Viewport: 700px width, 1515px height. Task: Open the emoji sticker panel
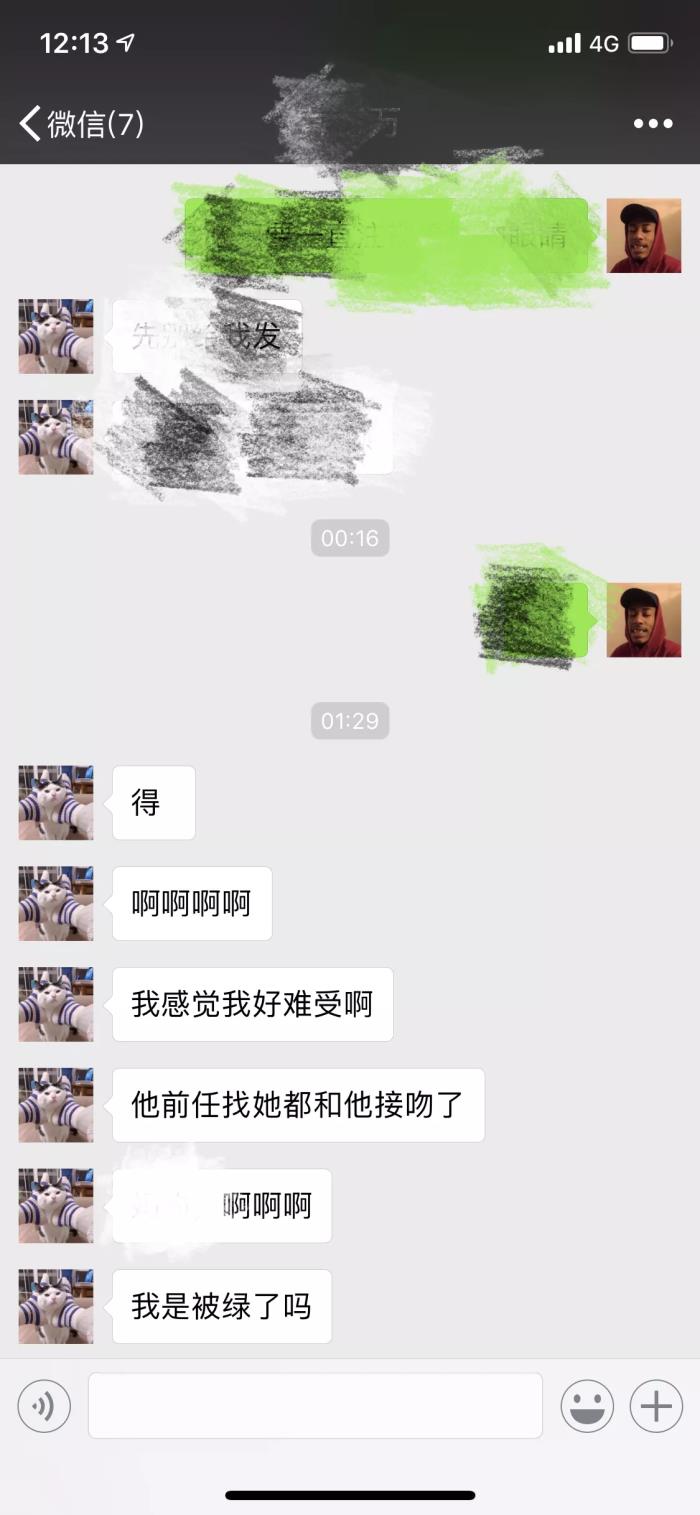point(587,1406)
